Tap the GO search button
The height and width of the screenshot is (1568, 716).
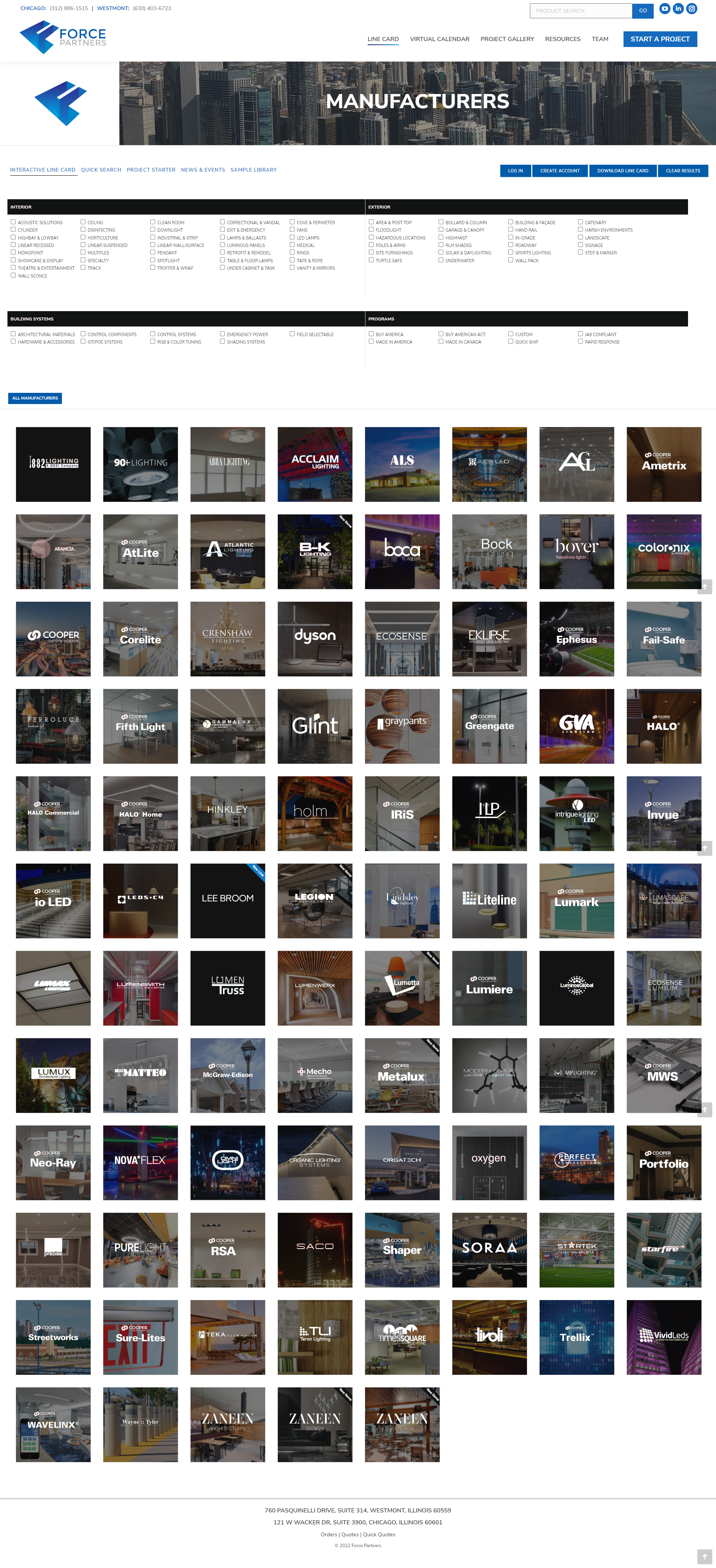(x=643, y=10)
